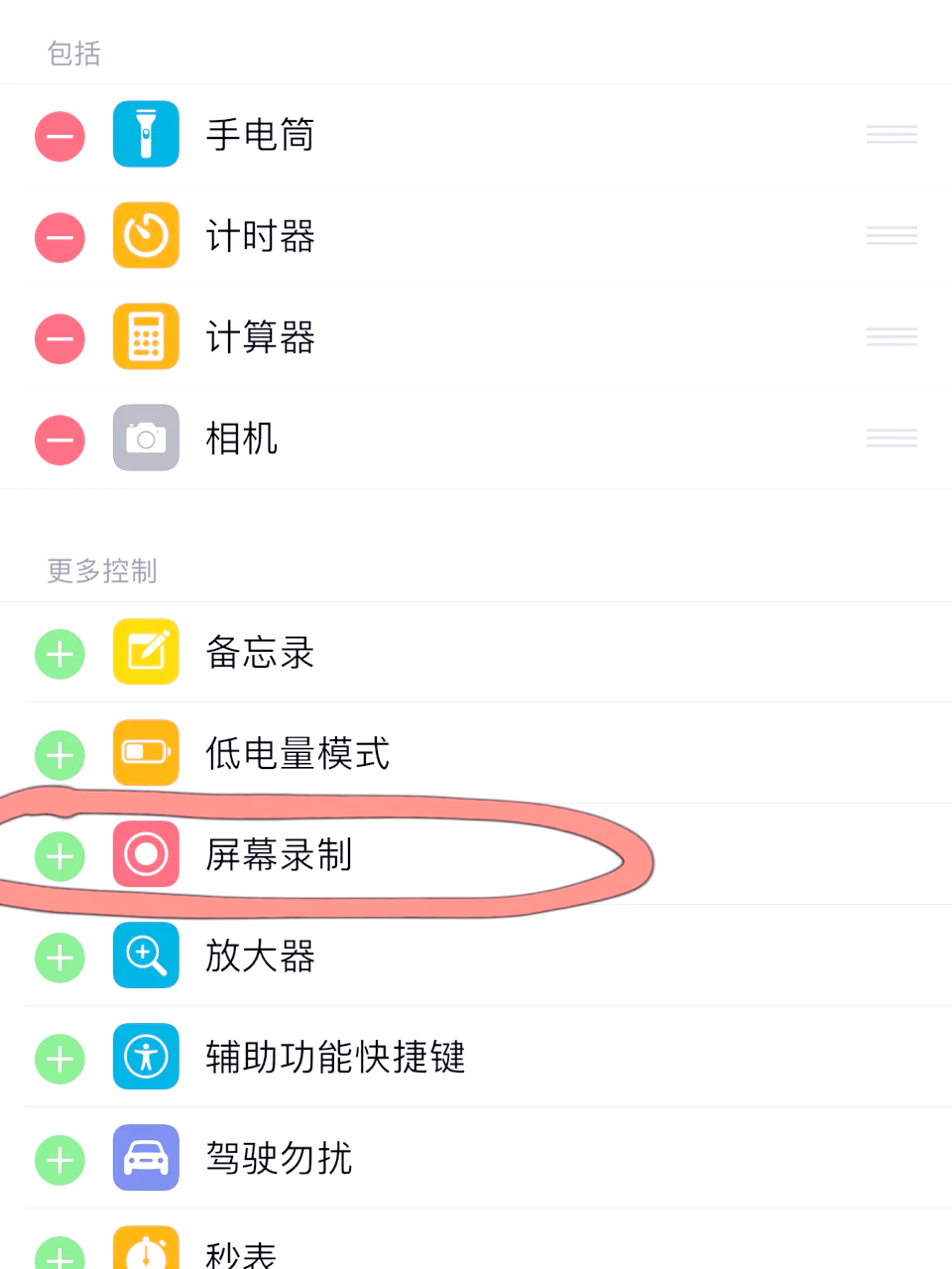952x1269 pixels.
Task: Click the 包括 section header
Action: 73,54
